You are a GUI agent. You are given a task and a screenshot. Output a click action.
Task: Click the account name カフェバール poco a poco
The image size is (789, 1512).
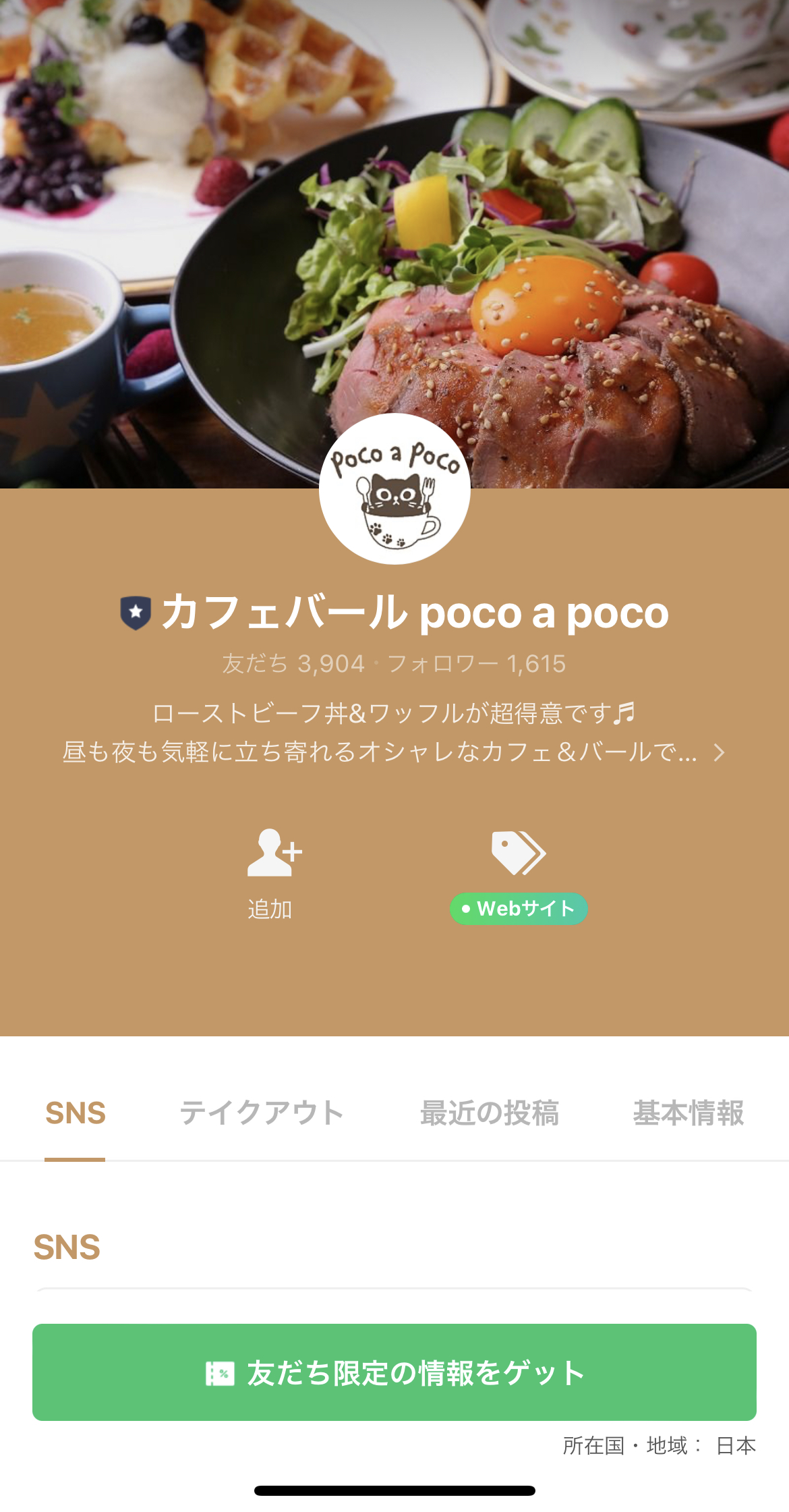click(x=415, y=614)
